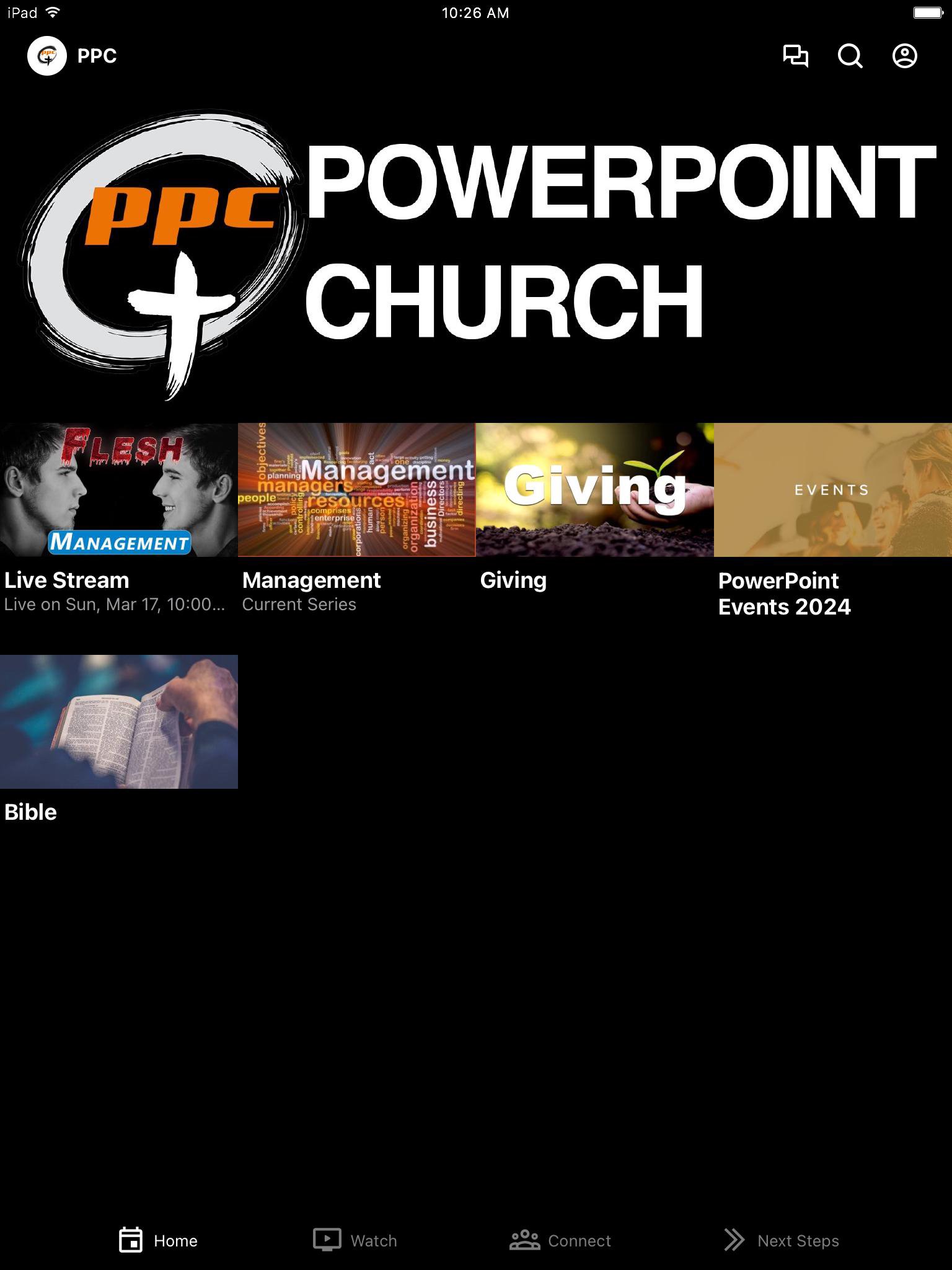This screenshot has width=952, height=1270.
Task: Open the Giving tile
Action: click(594, 490)
